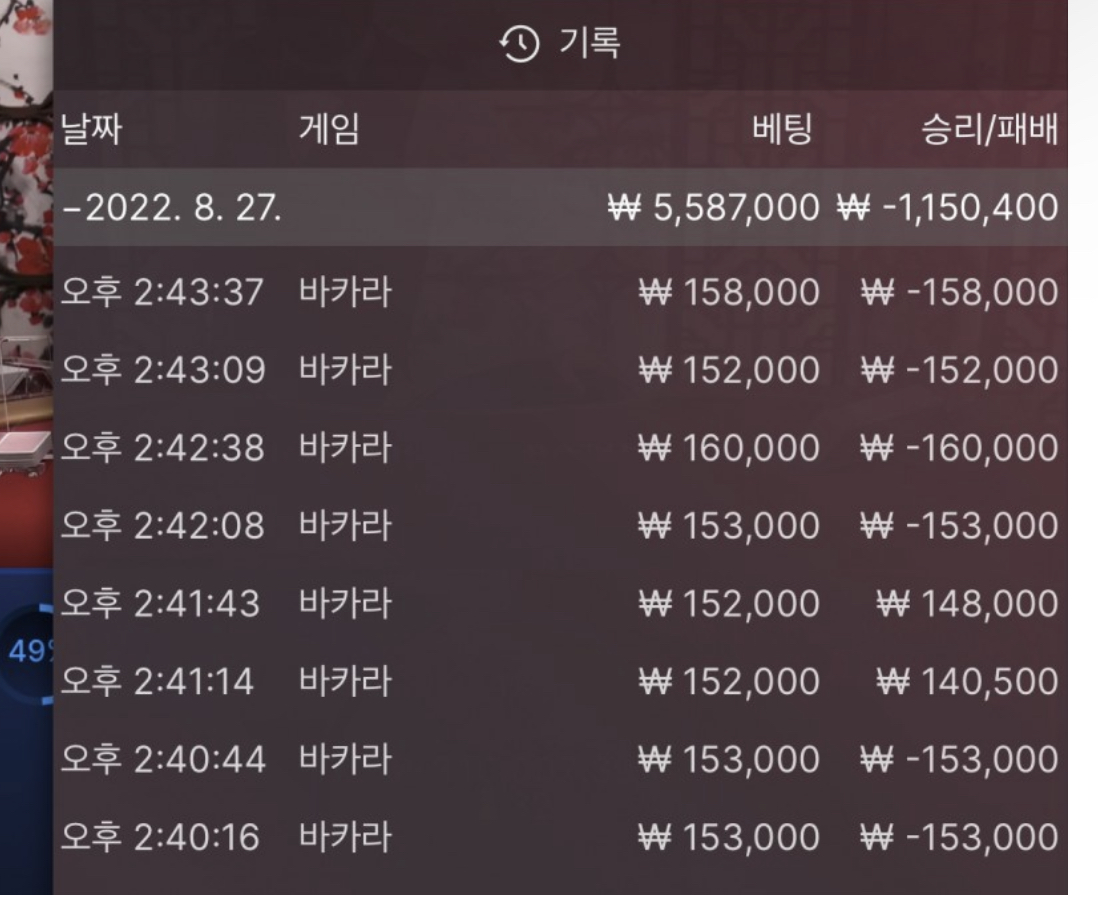1098x901 pixels.
Task: Open the 오후 2:40:44 바카라 record
Action: click(558, 760)
